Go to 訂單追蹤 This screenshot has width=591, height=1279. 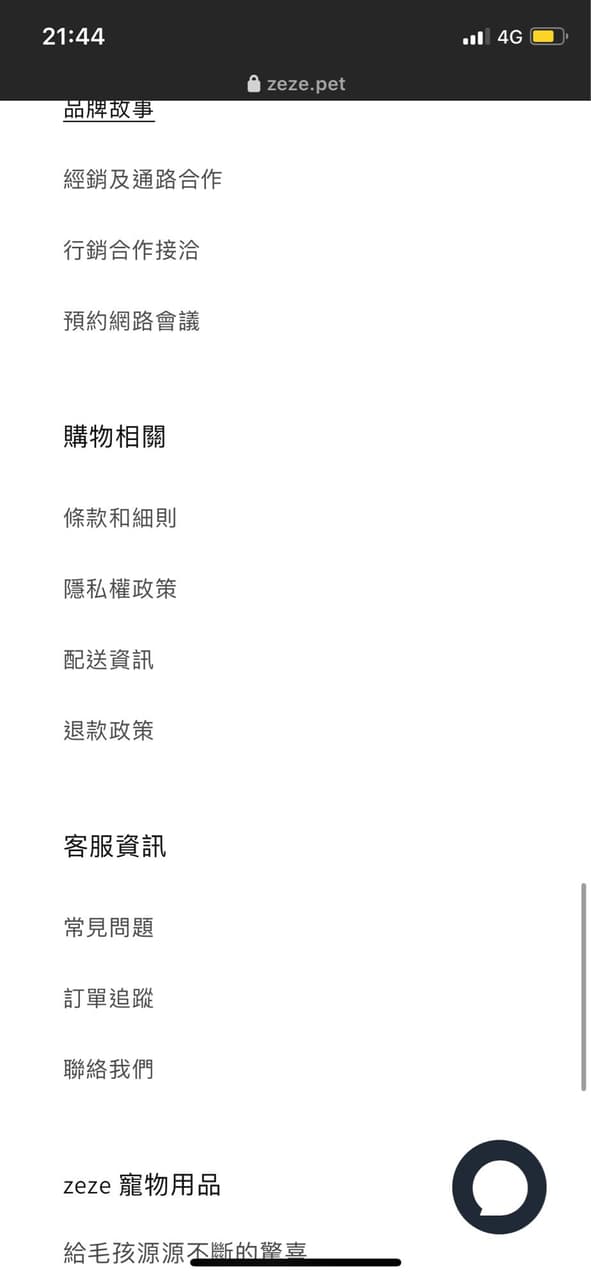tap(109, 999)
